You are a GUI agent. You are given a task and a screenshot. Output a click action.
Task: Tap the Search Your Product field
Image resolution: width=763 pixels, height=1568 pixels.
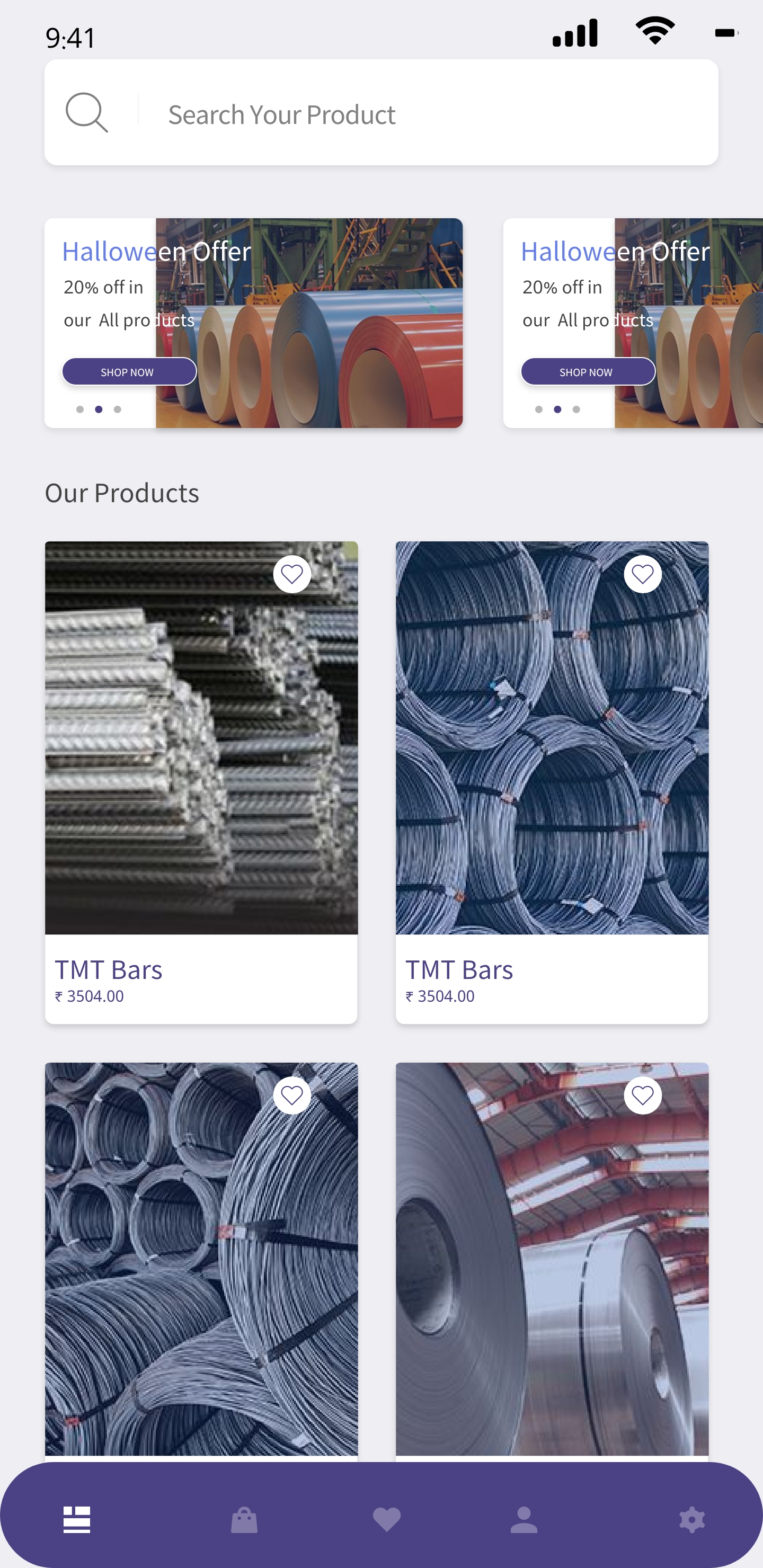426,114
